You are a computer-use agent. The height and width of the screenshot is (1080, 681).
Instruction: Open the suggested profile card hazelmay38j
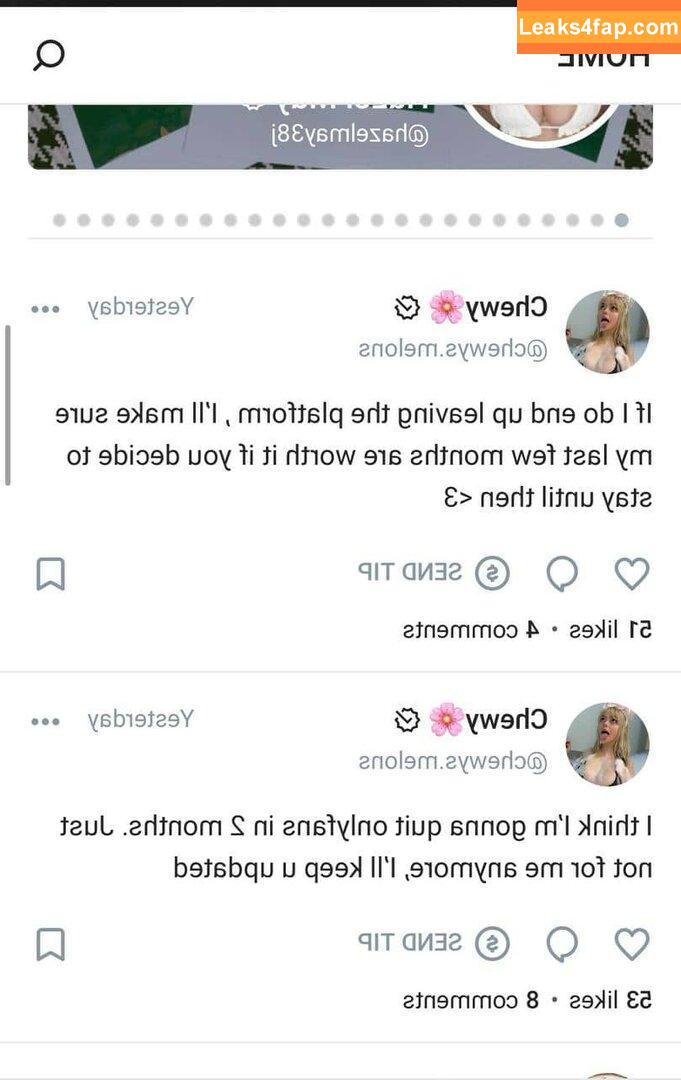tap(340, 135)
